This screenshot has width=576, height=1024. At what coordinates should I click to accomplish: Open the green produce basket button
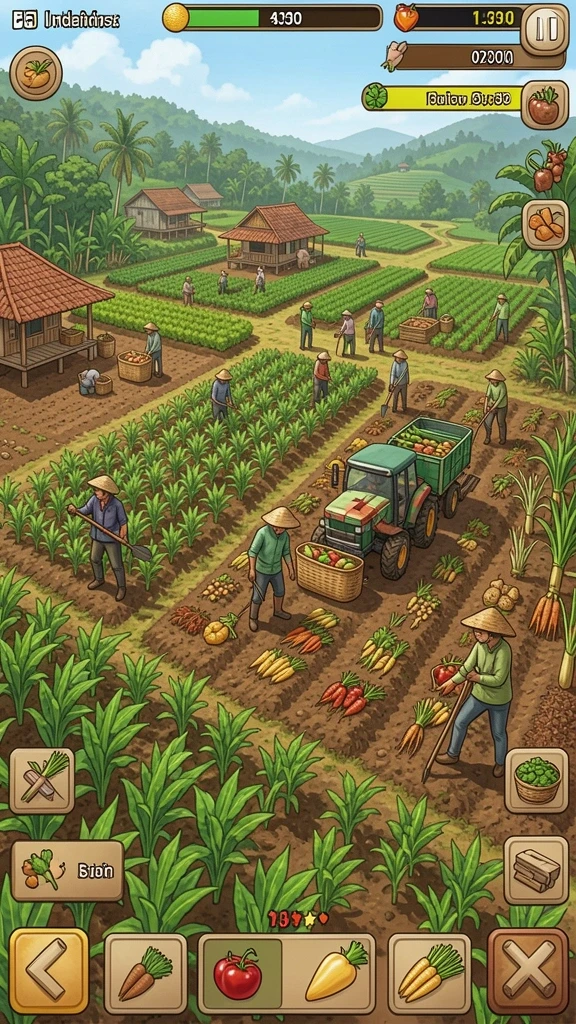point(536,780)
